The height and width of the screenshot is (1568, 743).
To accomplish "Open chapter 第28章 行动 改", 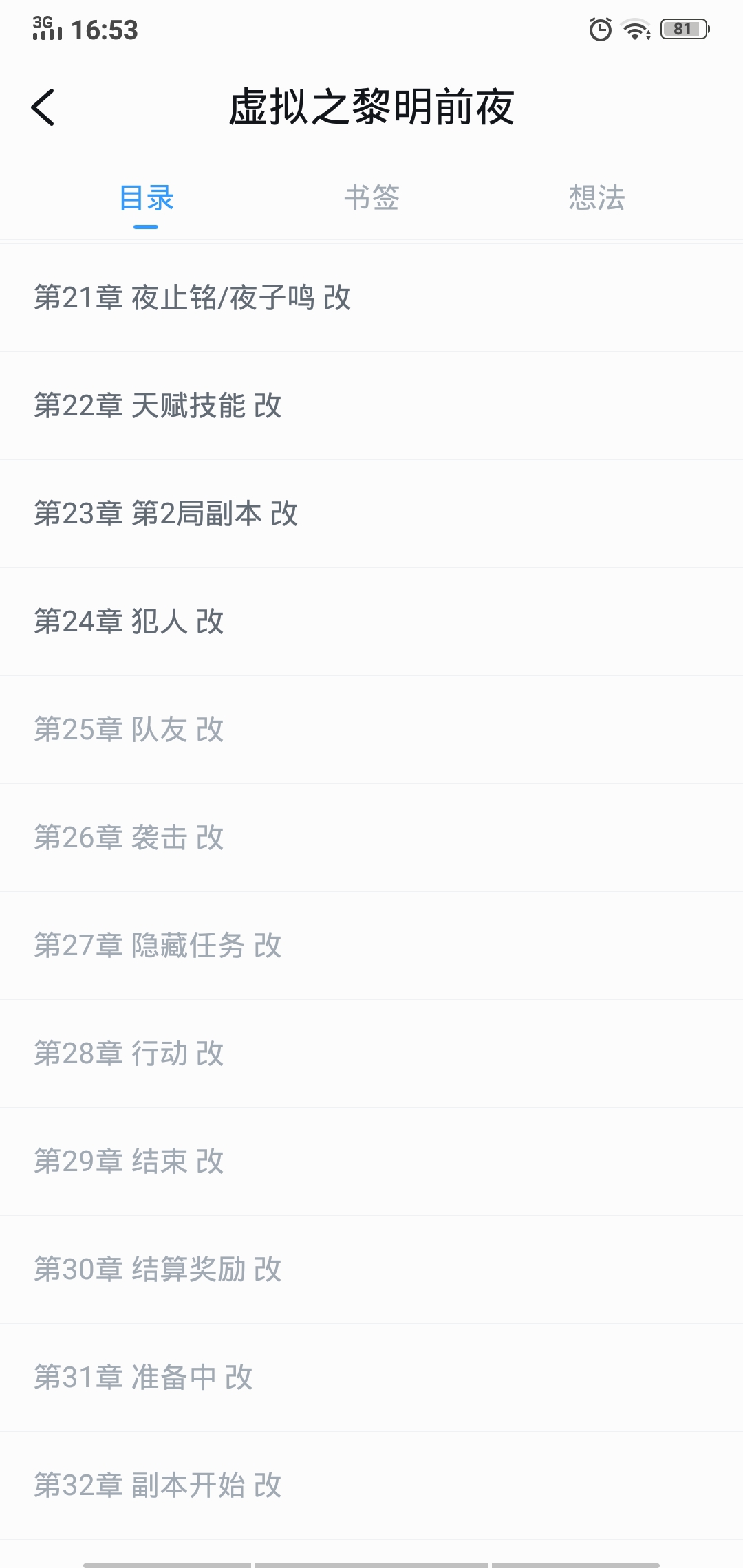I will [129, 1054].
